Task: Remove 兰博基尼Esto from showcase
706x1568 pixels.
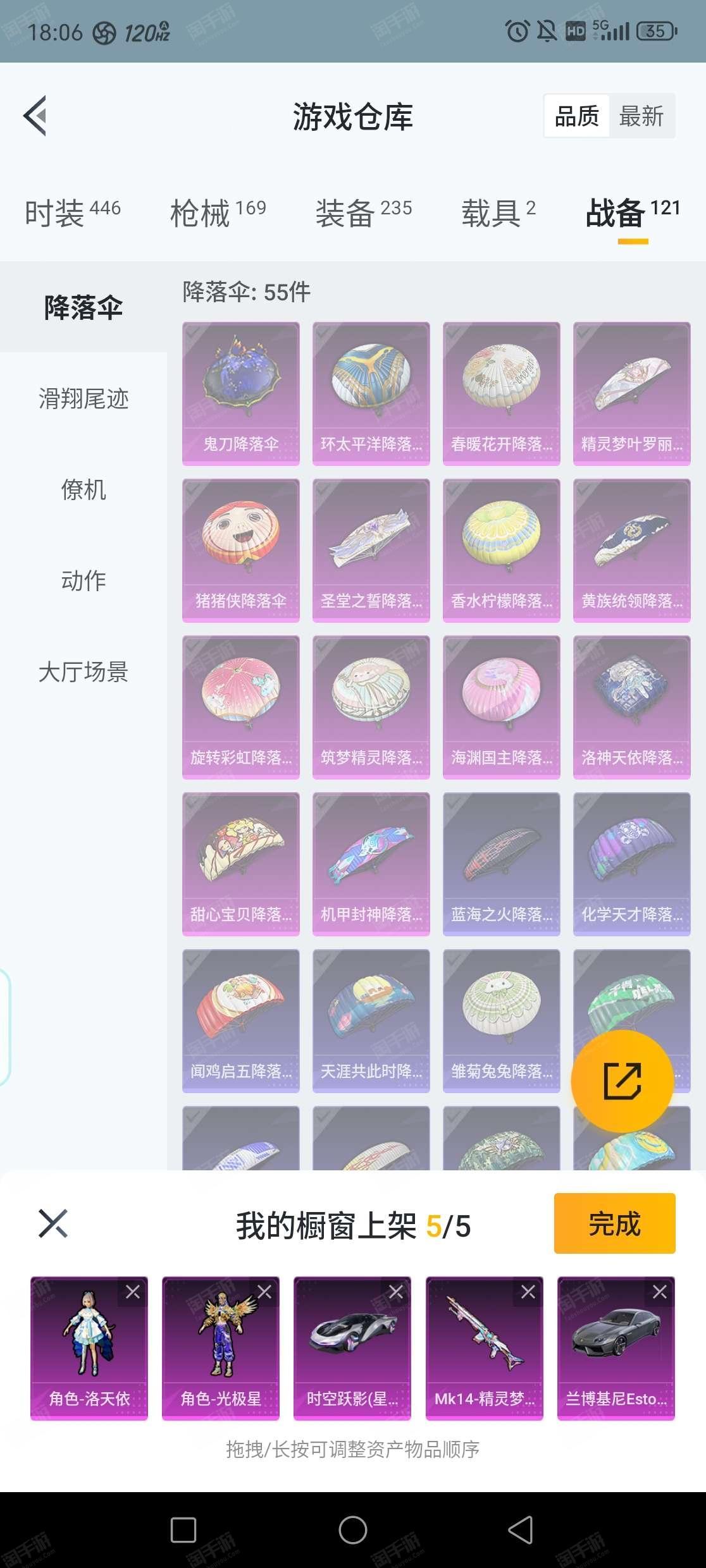Action: point(660,1292)
